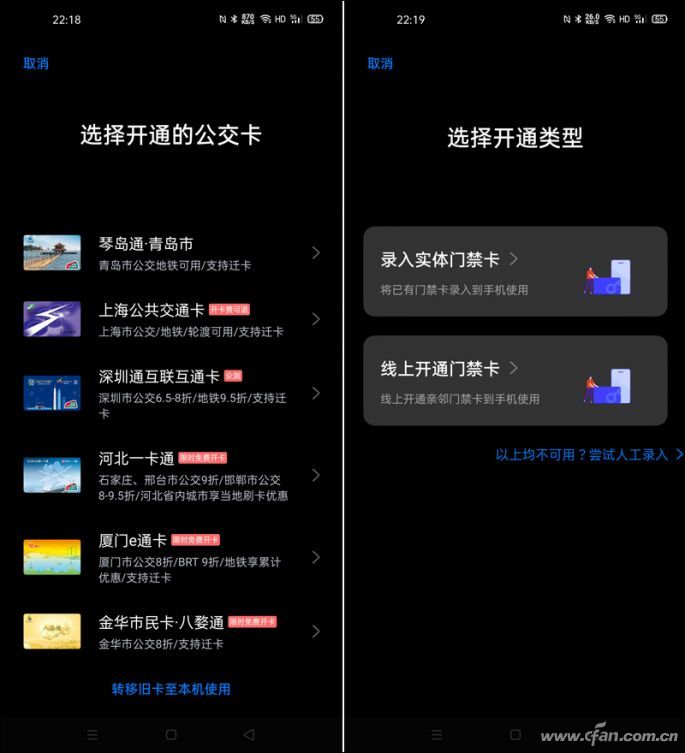The height and width of the screenshot is (753, 685).
Task: Open the 录入实体门禁卡 card
Action: pos(514,272)
